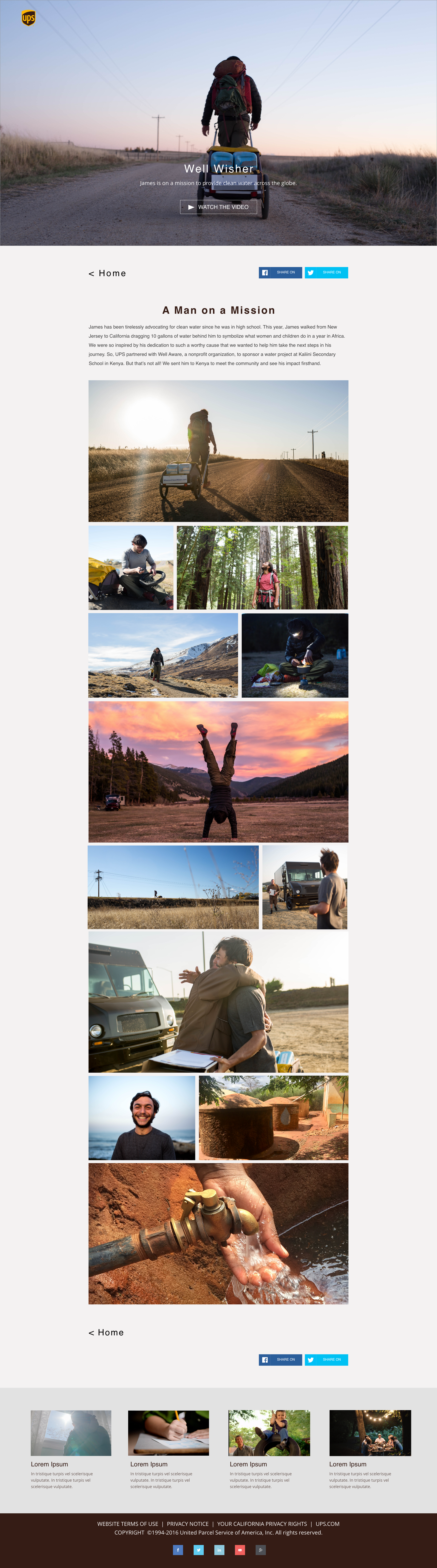Open the footer YouTube icon

pos(240,1550)
